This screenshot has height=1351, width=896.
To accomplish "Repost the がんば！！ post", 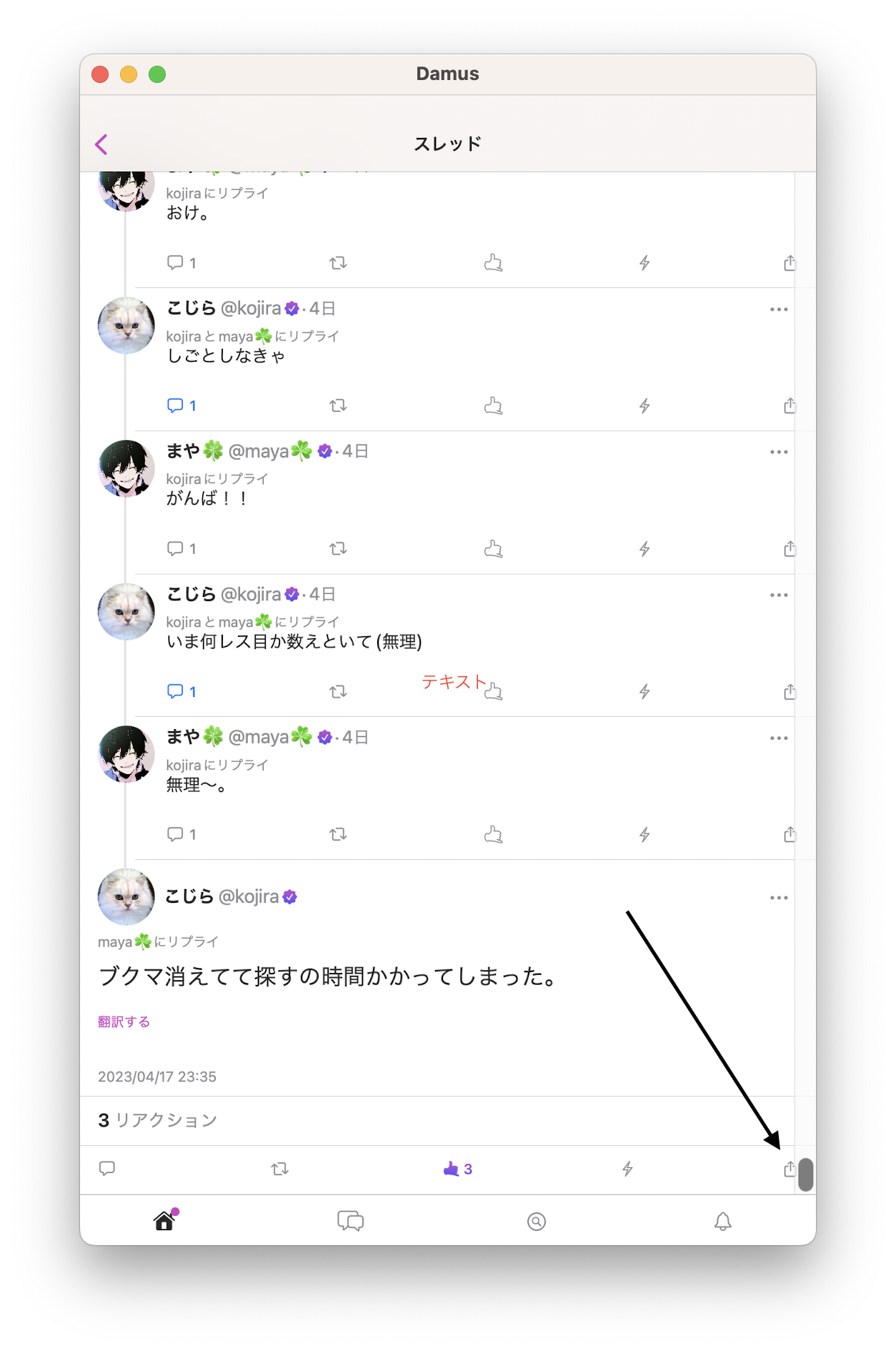I will pyautogui.click(x=338, y=549).
